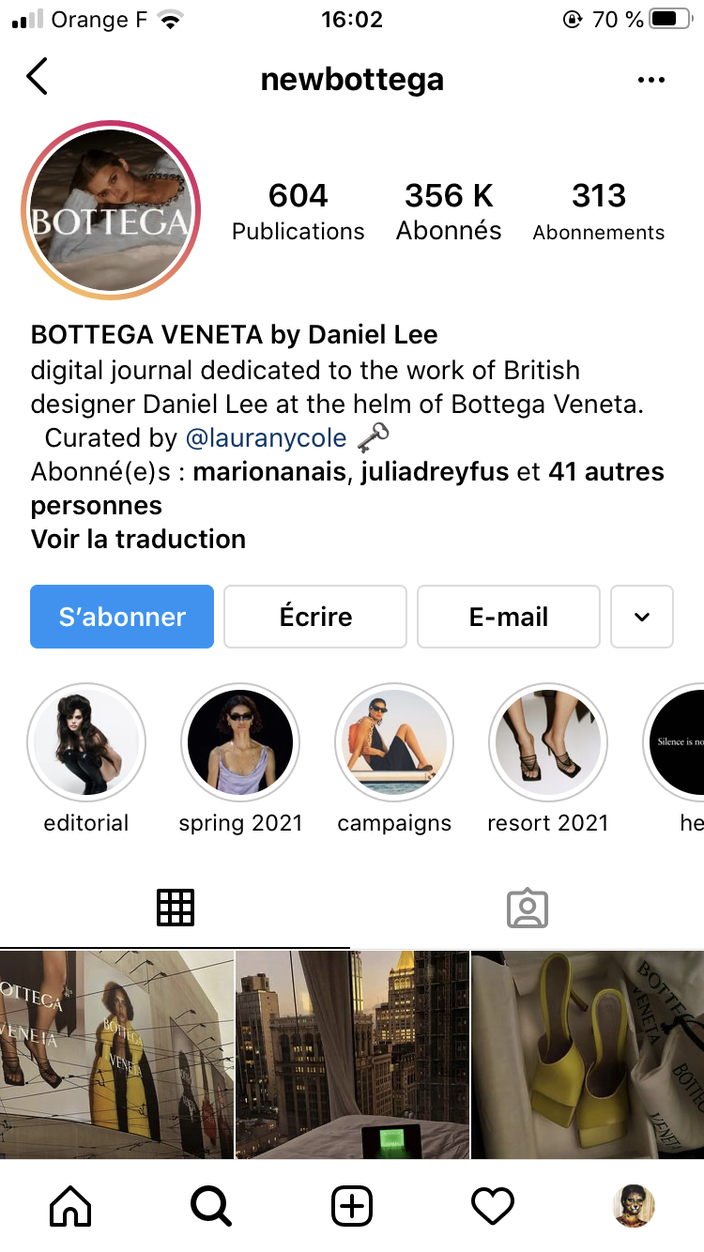Go back using the top-left arrow
The image size is (704, 1252).
(x=37, y=77)
